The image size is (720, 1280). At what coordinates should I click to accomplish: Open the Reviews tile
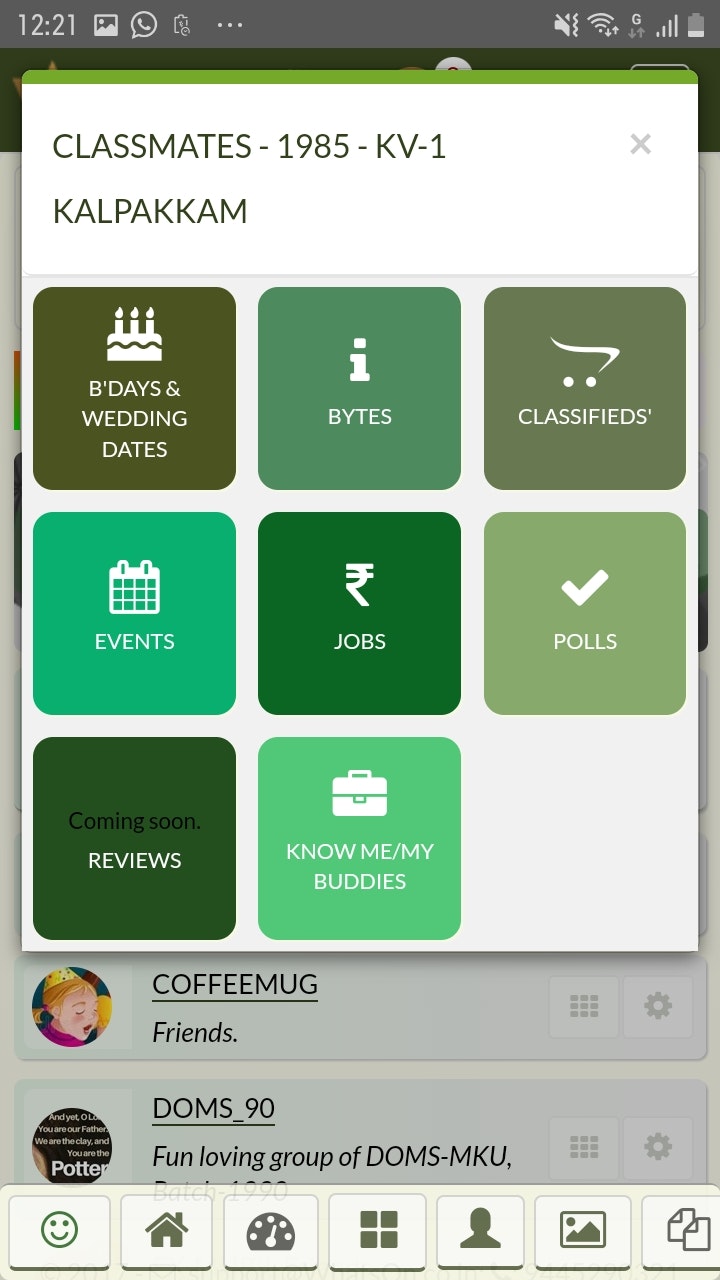coord(135,838)
